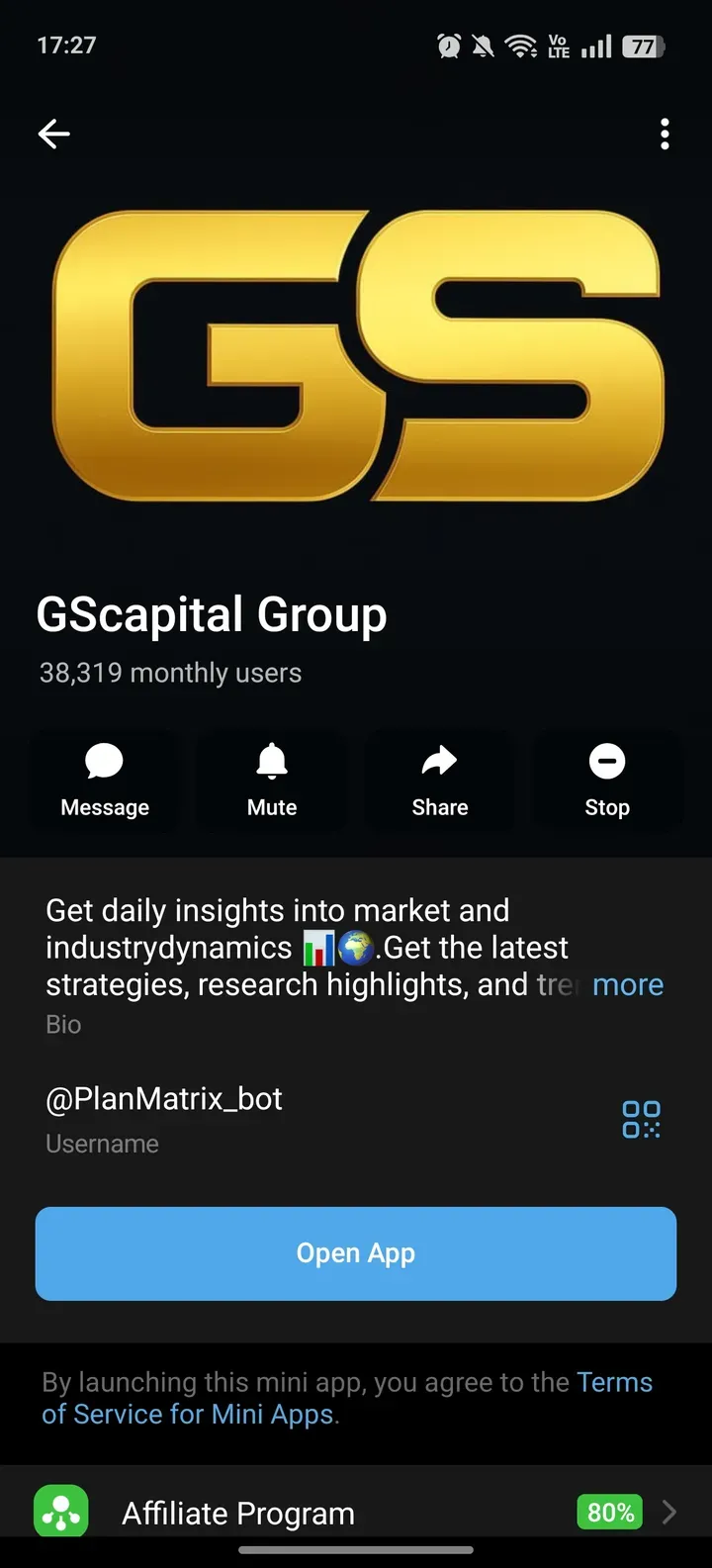Open @PlanMatrix_bot username link

pos(163,1098)
